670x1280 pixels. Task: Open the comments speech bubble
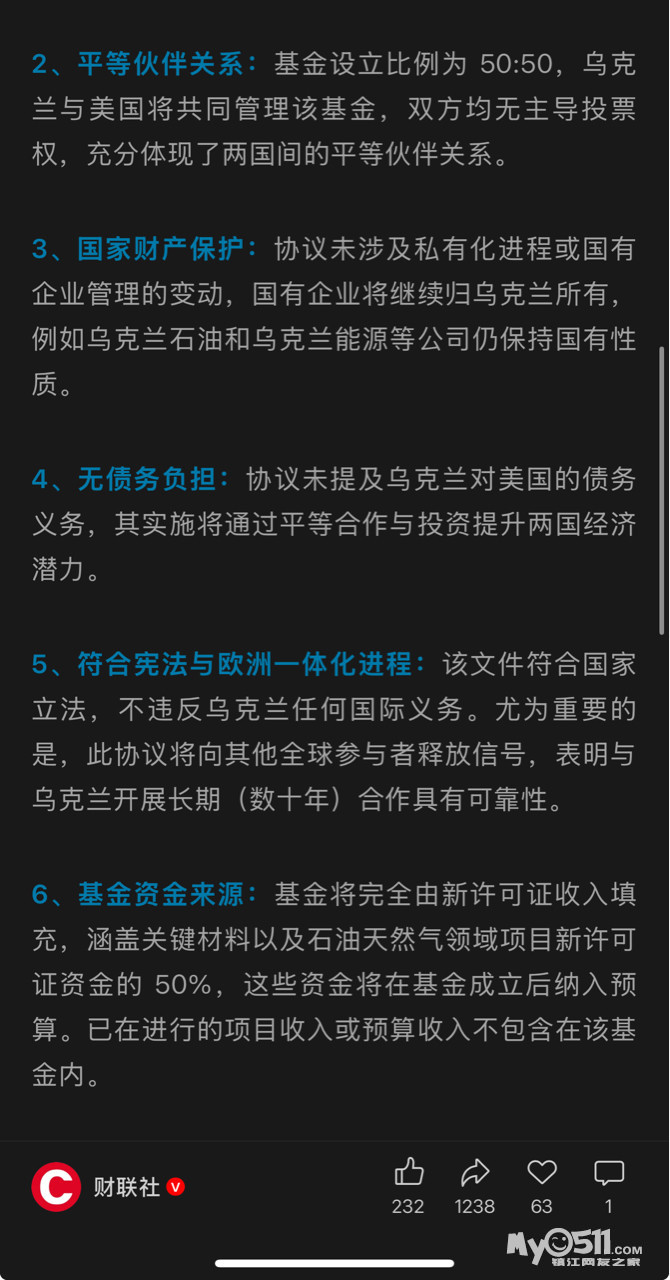[608, 1173]
